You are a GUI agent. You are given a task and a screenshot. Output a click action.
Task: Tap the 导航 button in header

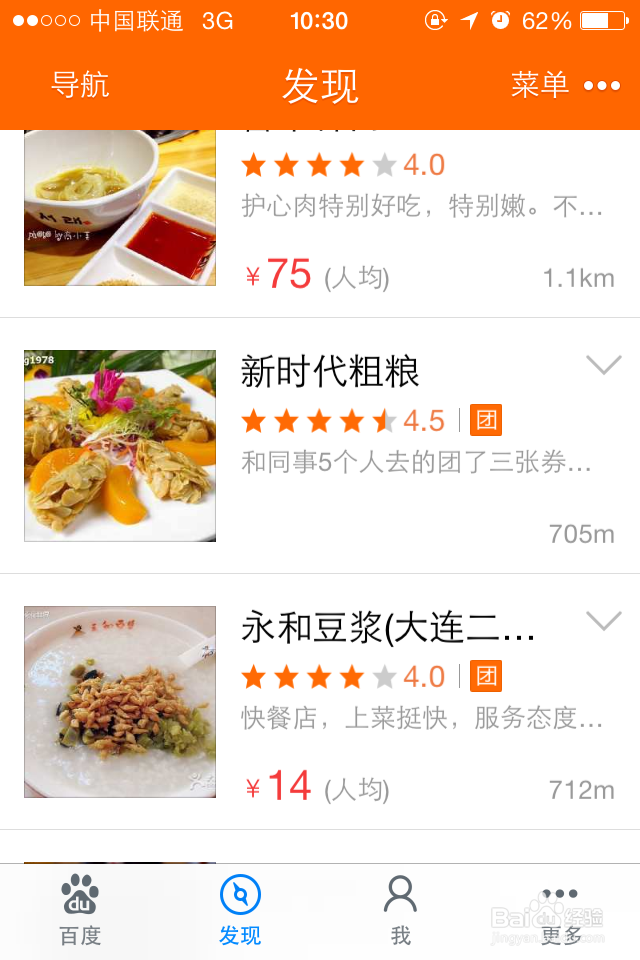pyautogui.click(x=80, y=86)
